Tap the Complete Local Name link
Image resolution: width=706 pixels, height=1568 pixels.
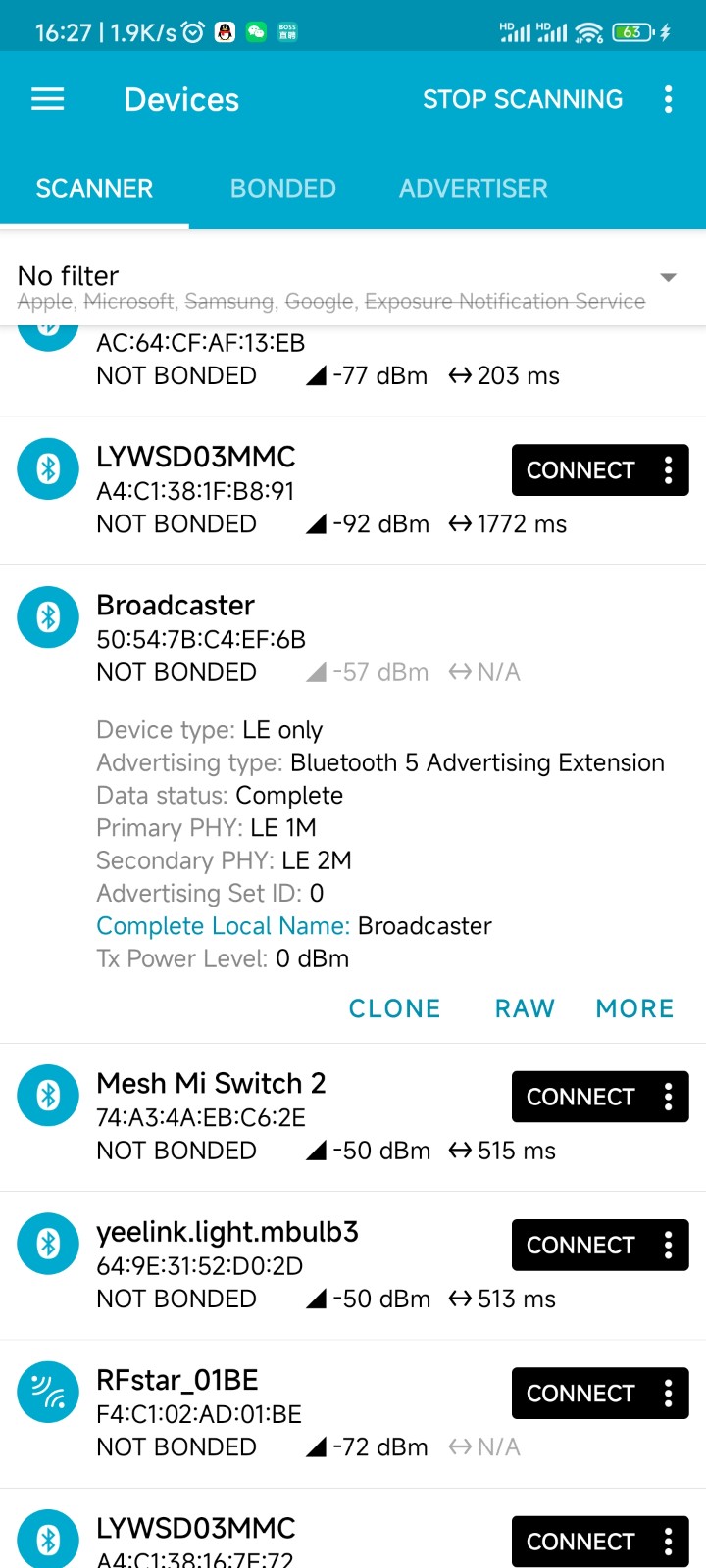[x=223, y=926]
